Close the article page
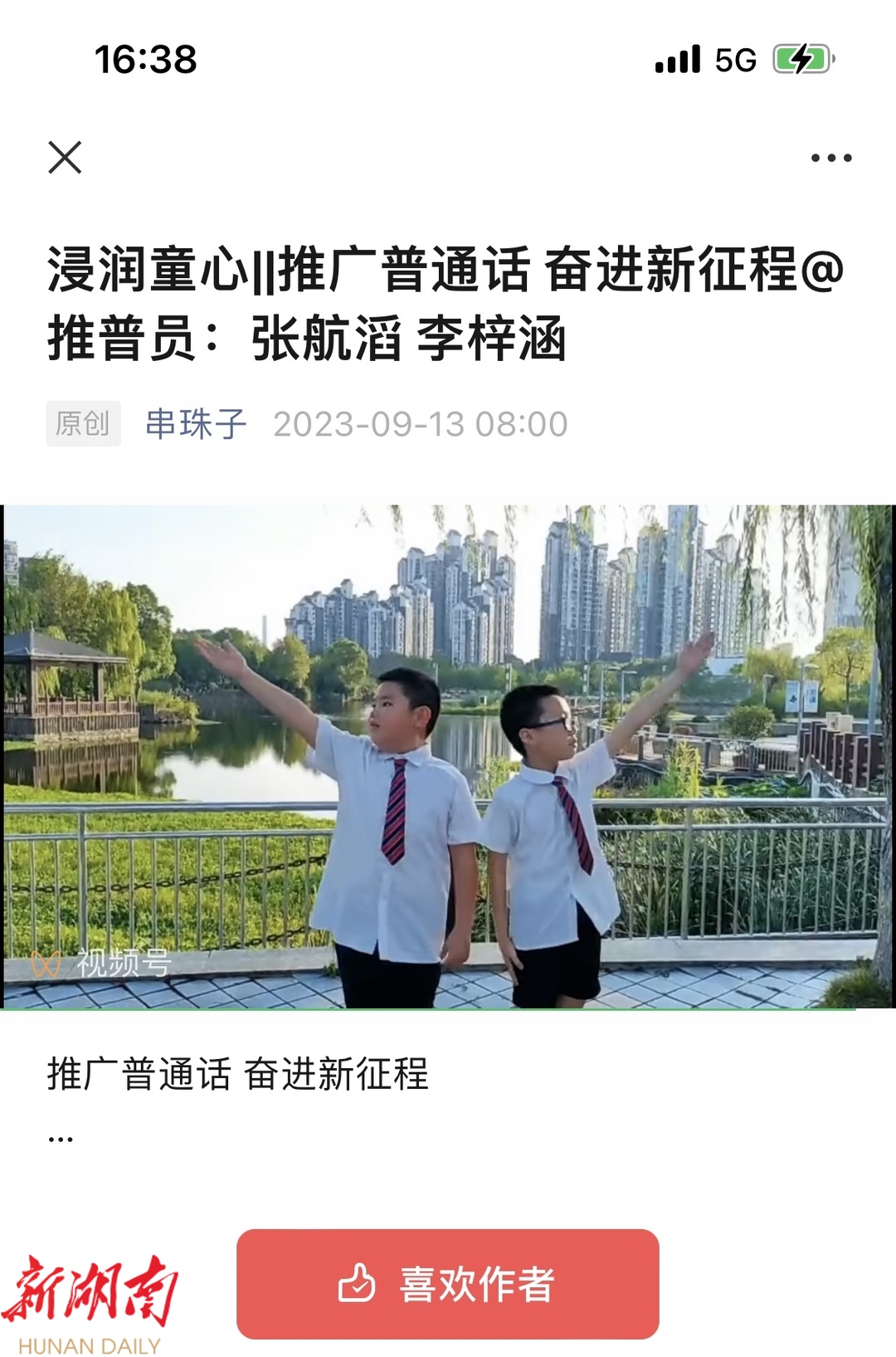Image resolution: width=896 pixels, height=1357 pixels. (65, 157)
